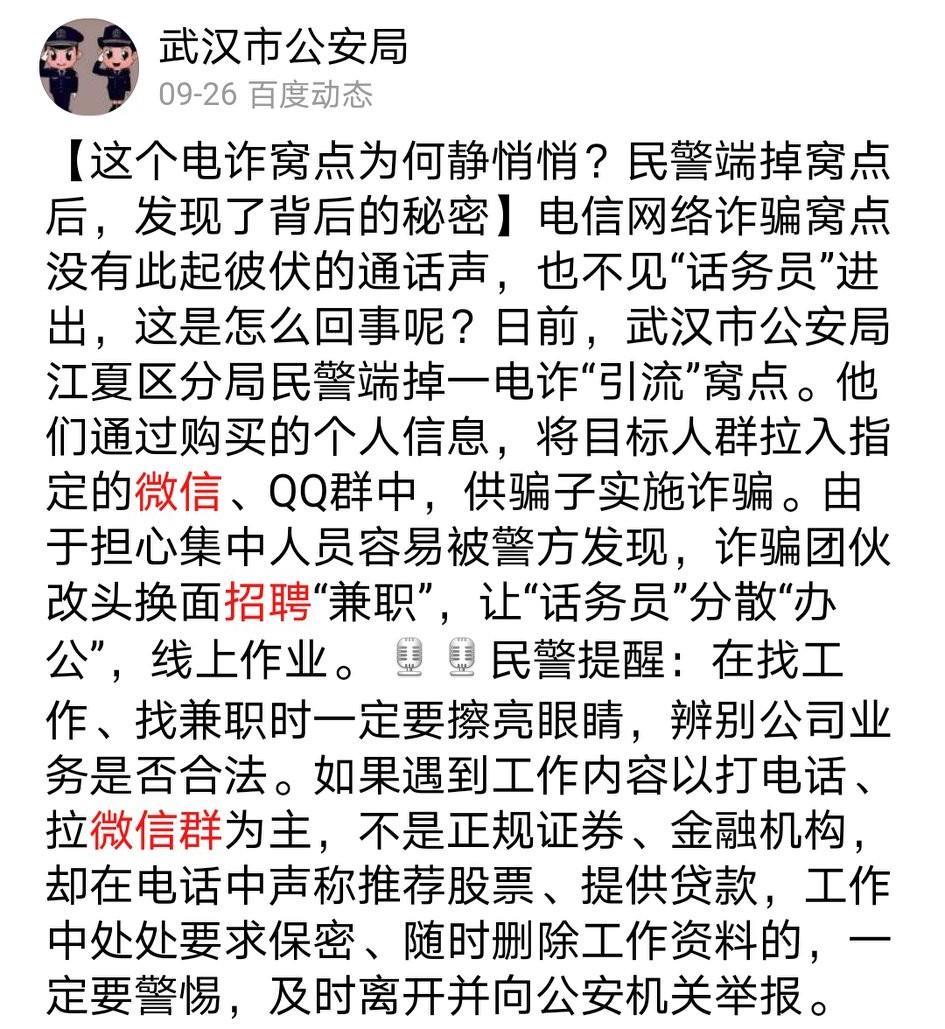Viewport: 945px width, 1029px height.
Task: Tap the account name 武汉市公安局
Action: (284, 46)
